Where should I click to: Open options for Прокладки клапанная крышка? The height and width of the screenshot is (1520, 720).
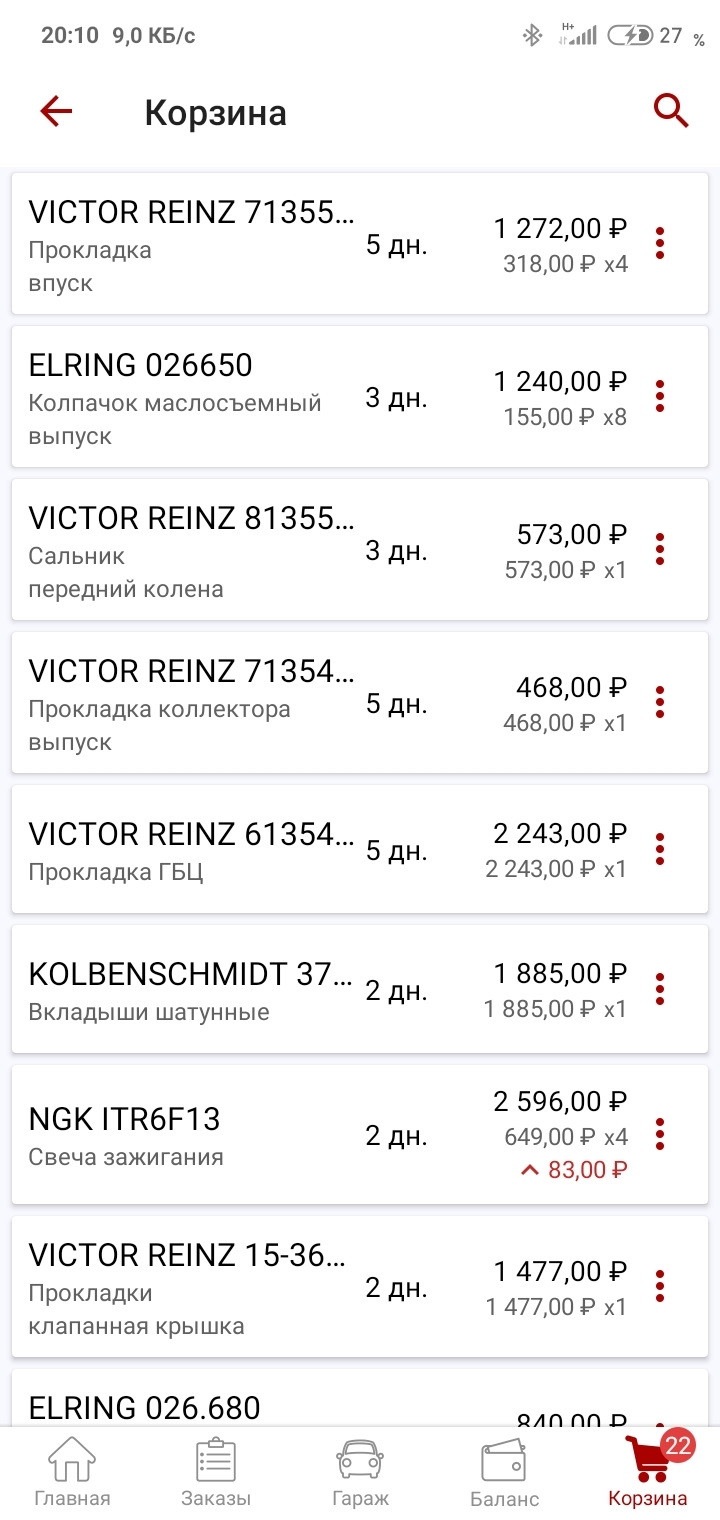pyautogui.click(x=660, y=1286)
